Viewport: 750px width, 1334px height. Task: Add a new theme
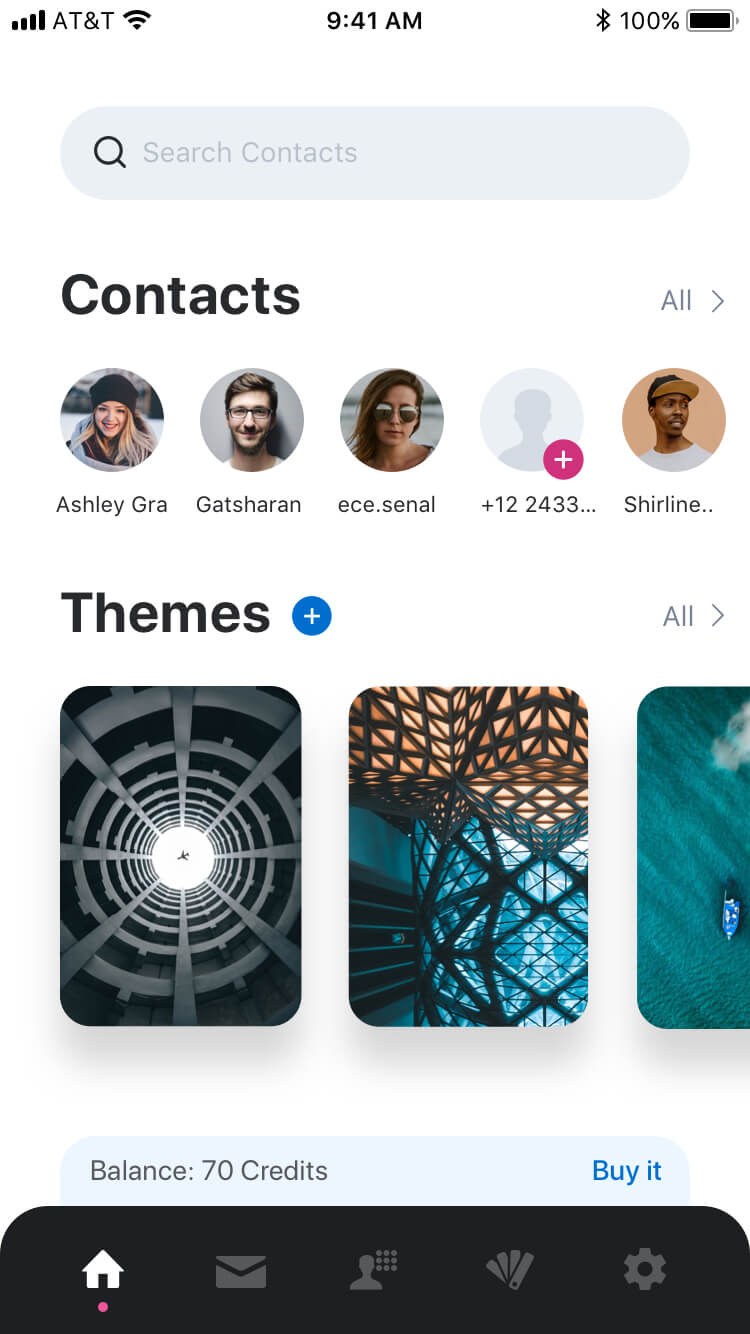312,615
